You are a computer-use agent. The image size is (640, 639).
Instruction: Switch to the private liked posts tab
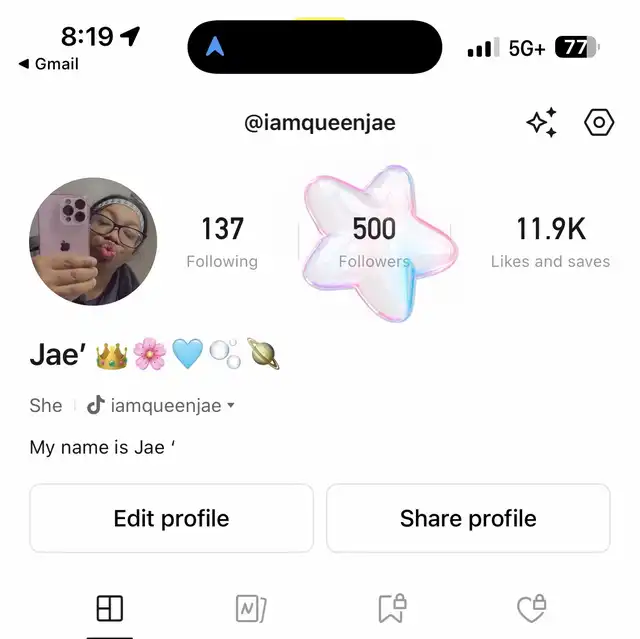coord(531,608)
